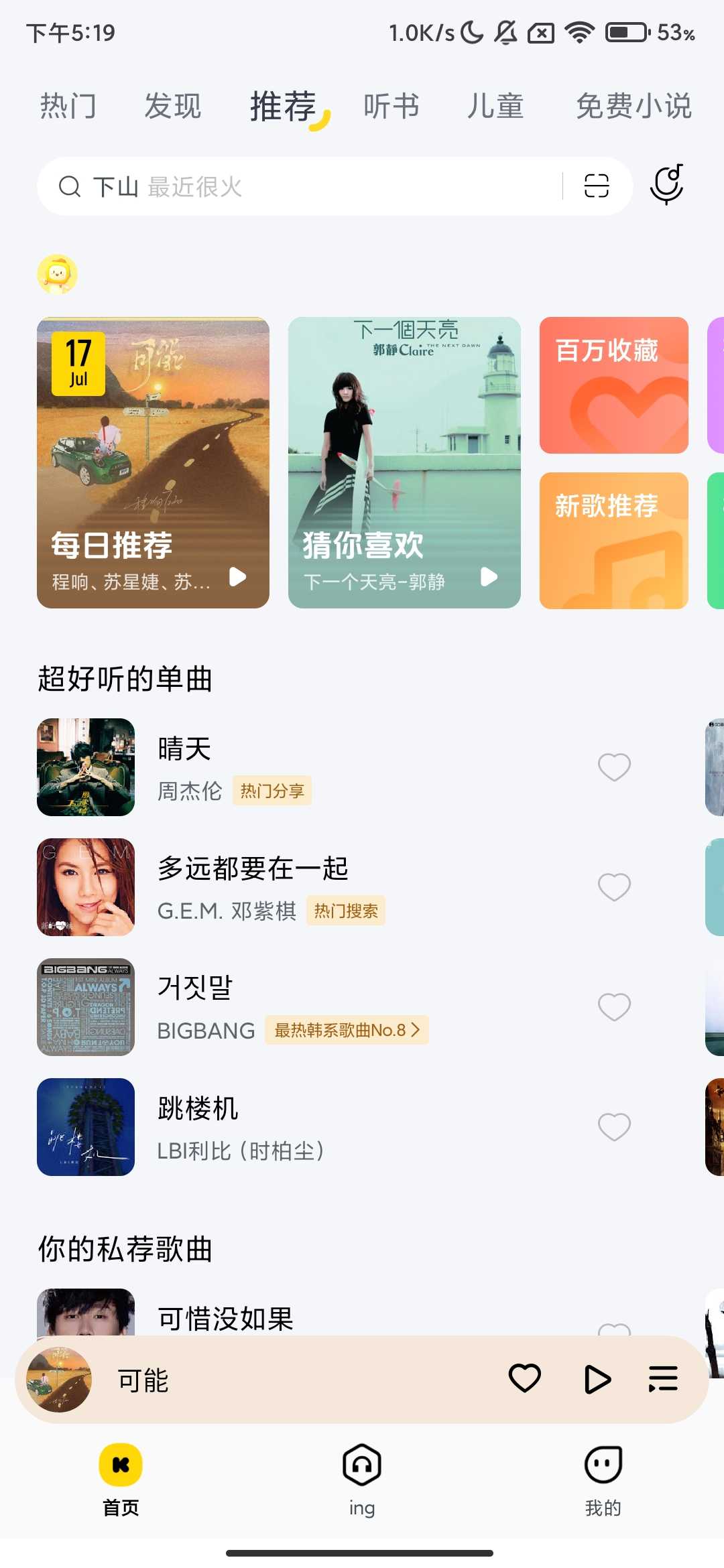Expand 最热韩系歌曲No.8 chart via its arrow

coord(416,1031)
